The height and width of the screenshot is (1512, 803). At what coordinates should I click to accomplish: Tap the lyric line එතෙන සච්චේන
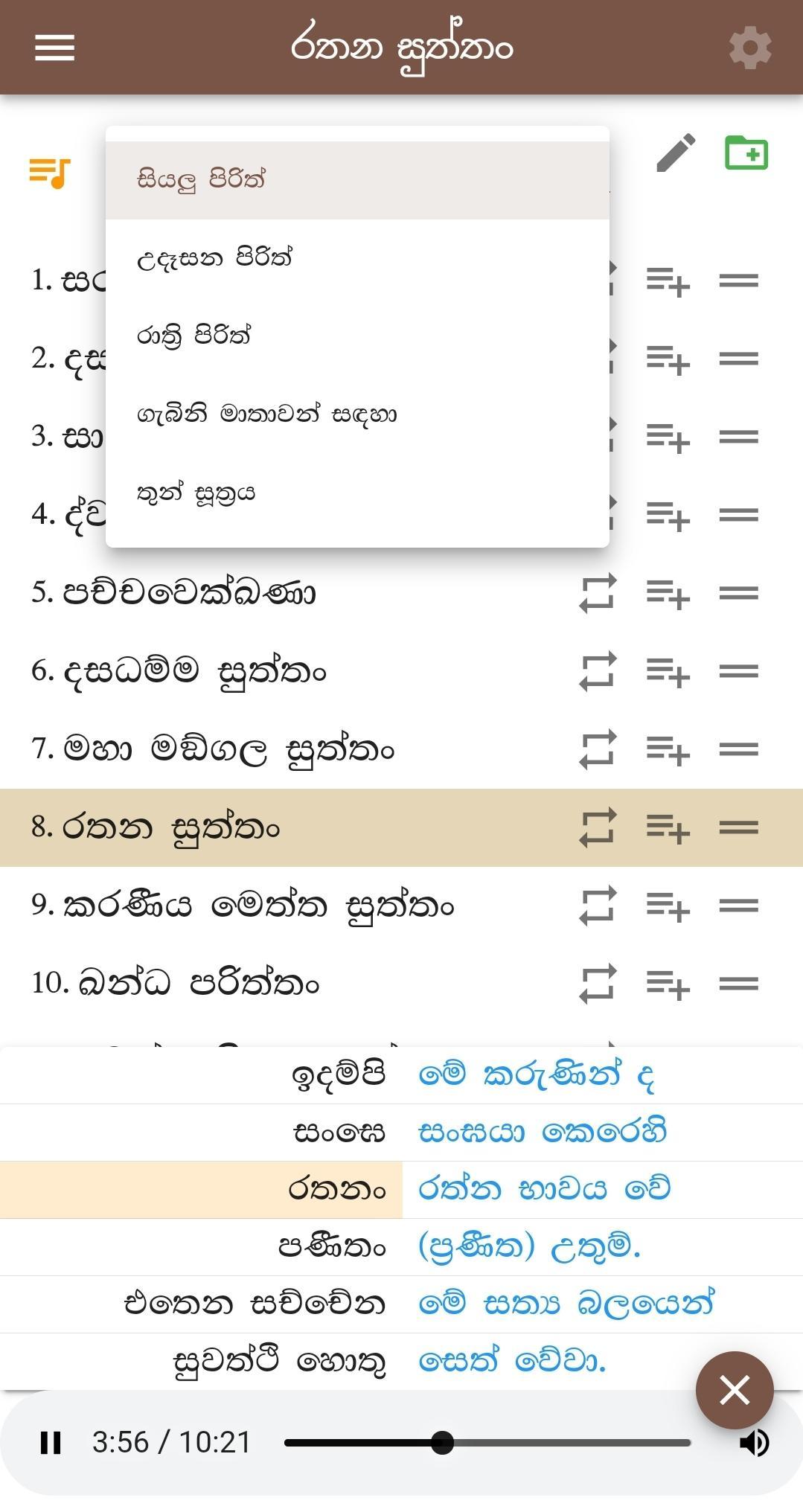click(x=255, y=1304)
